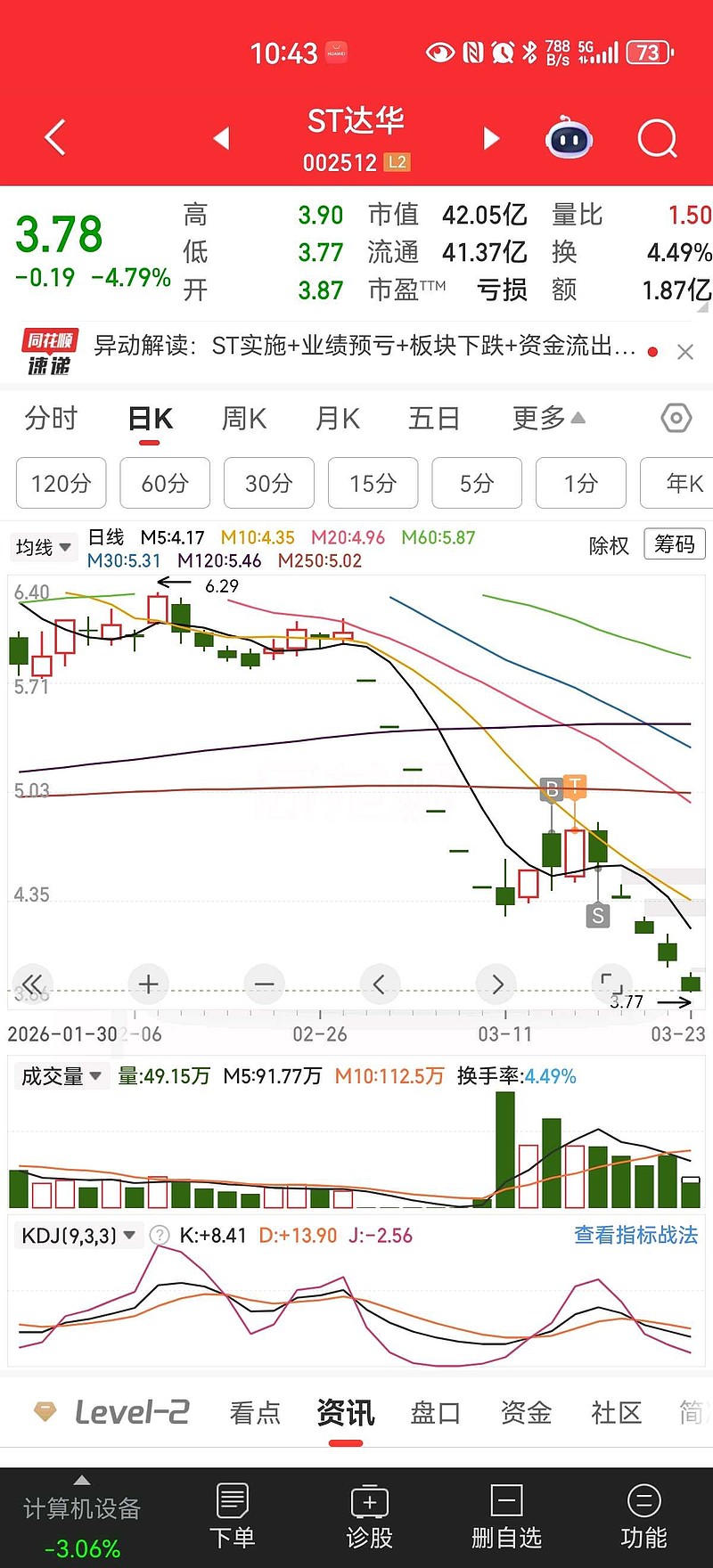This screenshot has width=713, height=1568.
Task: Switch to the next stock arrow
Action: pos(491,138)
